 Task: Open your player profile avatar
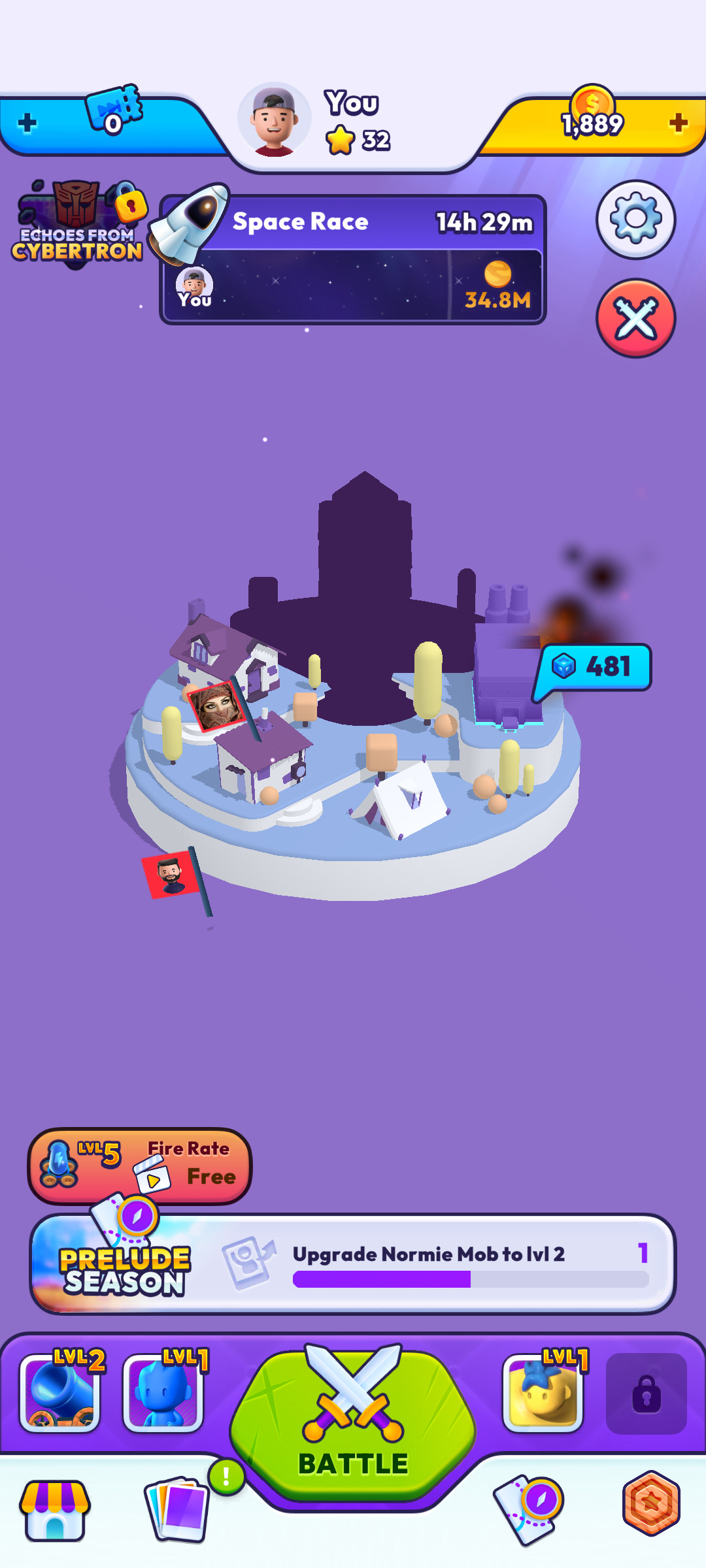tap(274, 120)
